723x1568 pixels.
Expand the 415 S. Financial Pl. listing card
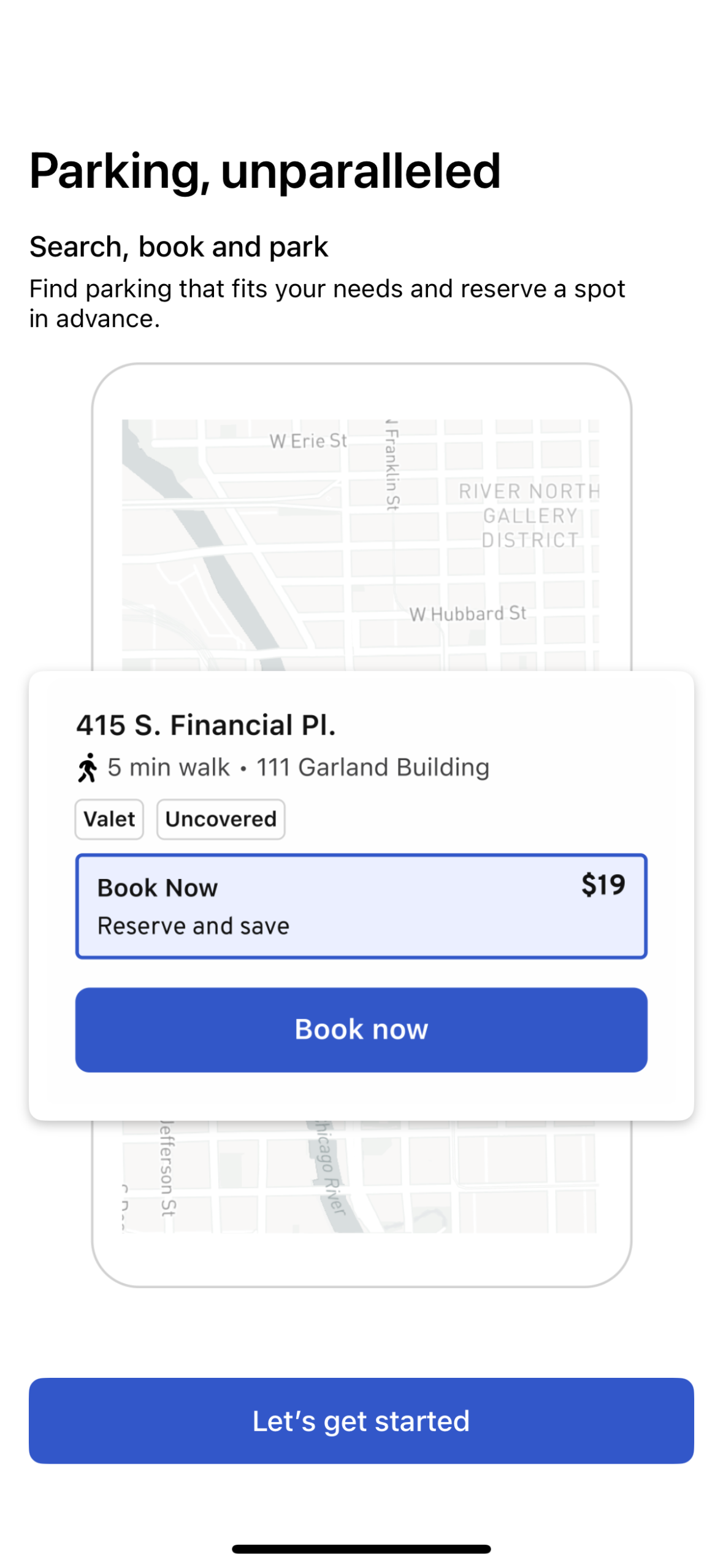point(206,724)
